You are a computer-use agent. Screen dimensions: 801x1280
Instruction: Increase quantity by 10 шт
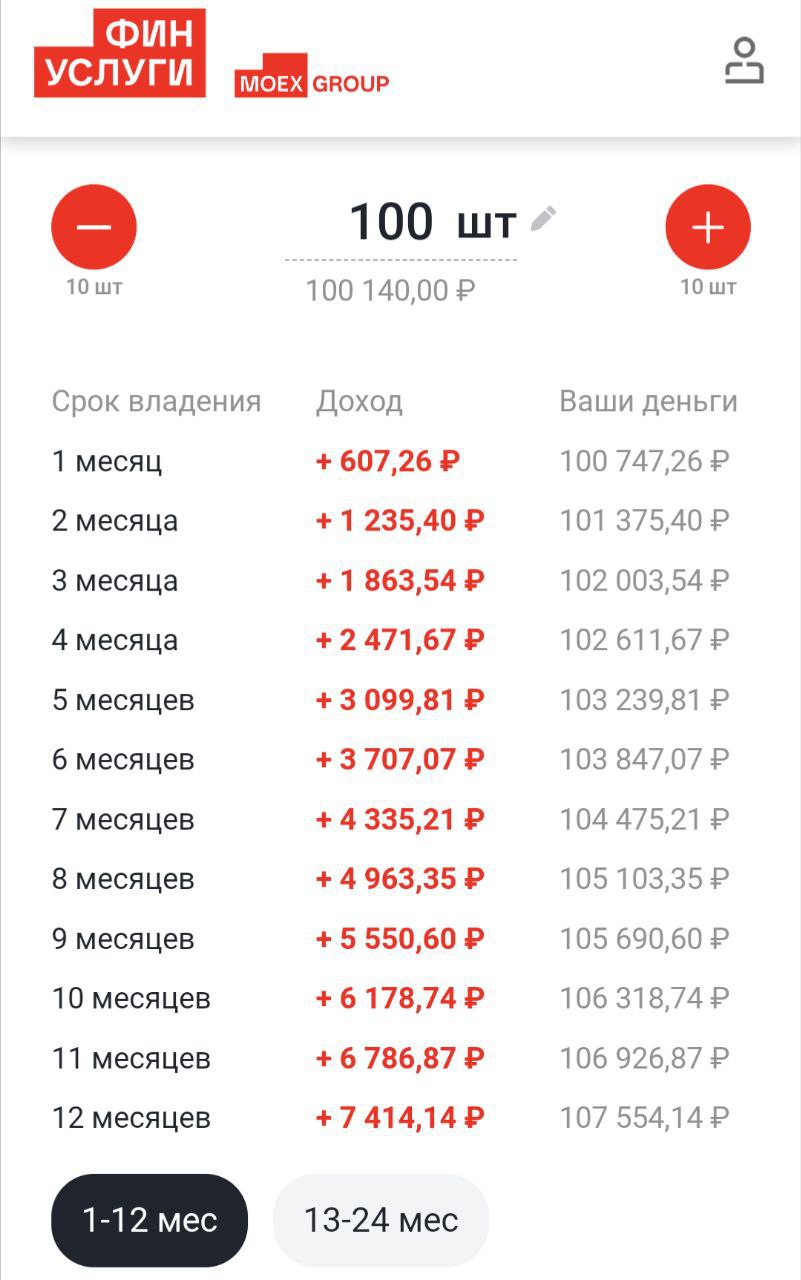tap(707, 226)
